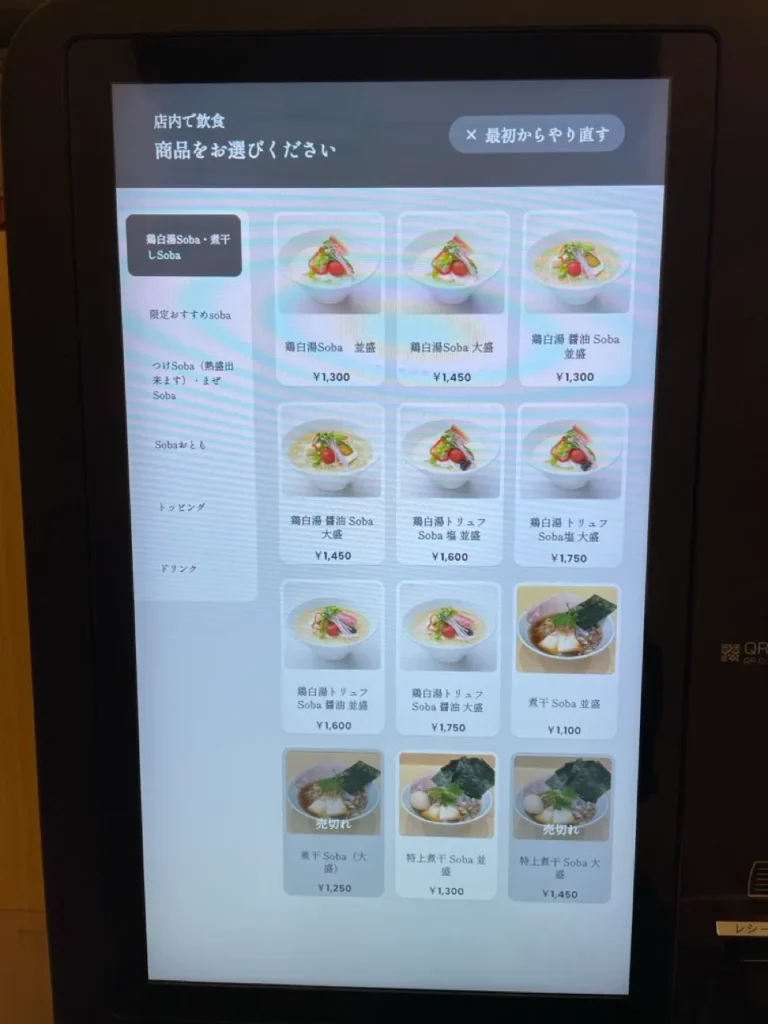Show the Sobaおとも side dishes
The image size is (768, 1024).
[181, 444]
